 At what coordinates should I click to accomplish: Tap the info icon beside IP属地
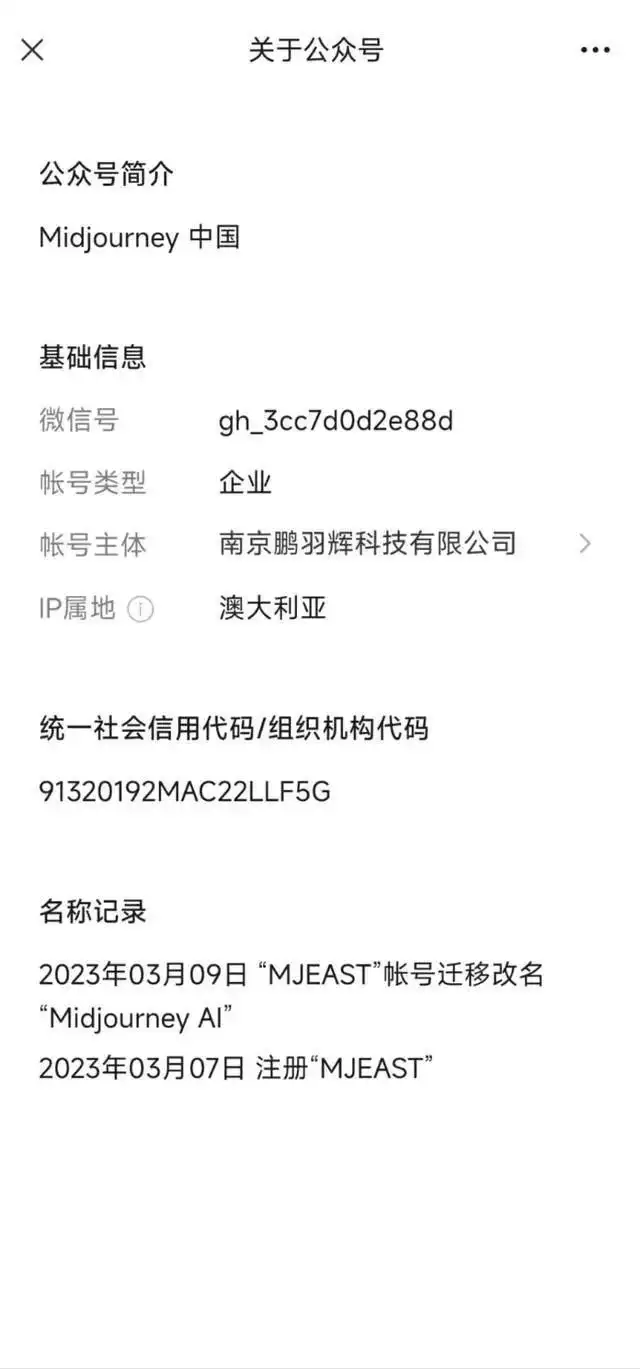(141, 609)
